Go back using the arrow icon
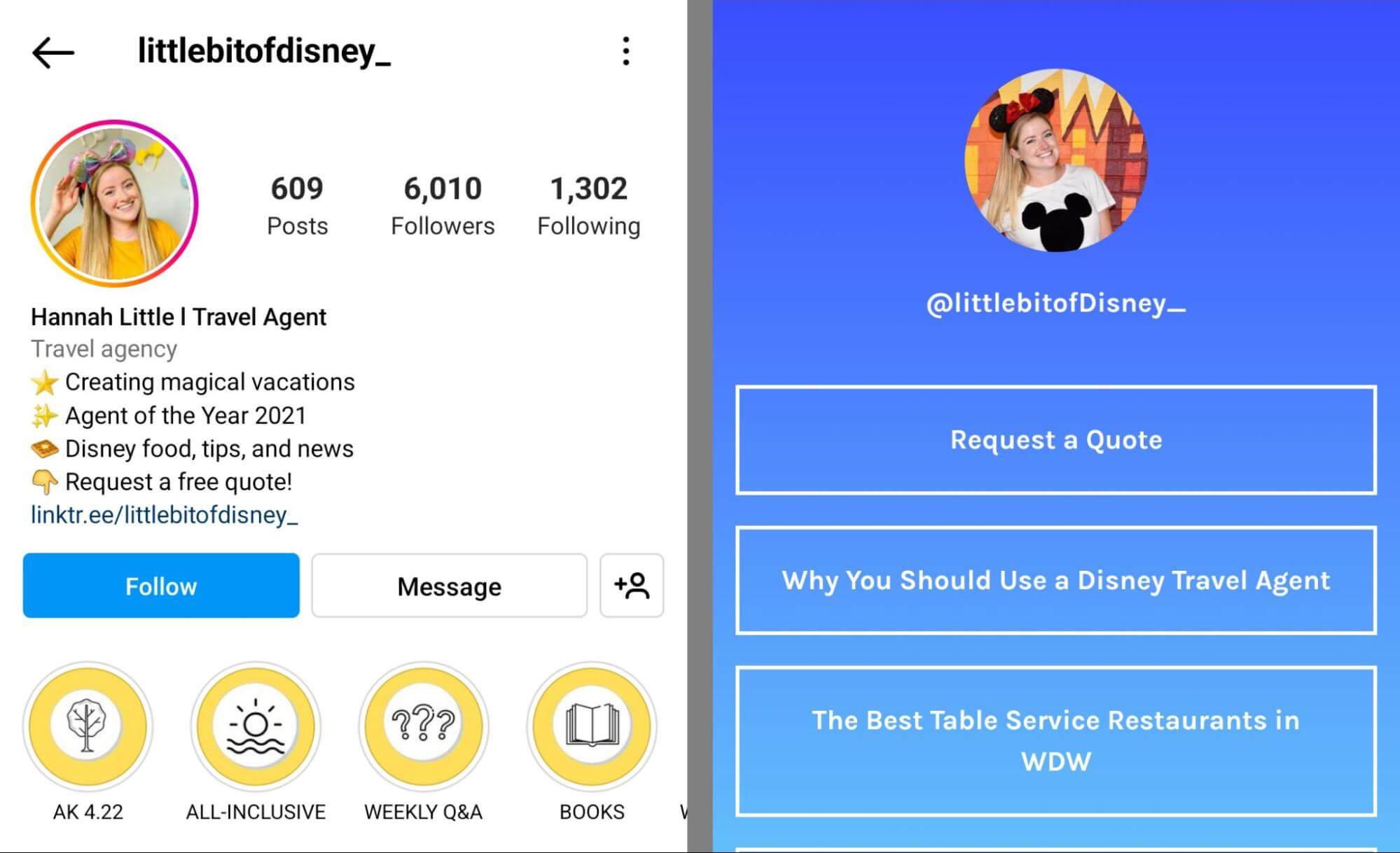1400x853 pixels. pos(53,53)
